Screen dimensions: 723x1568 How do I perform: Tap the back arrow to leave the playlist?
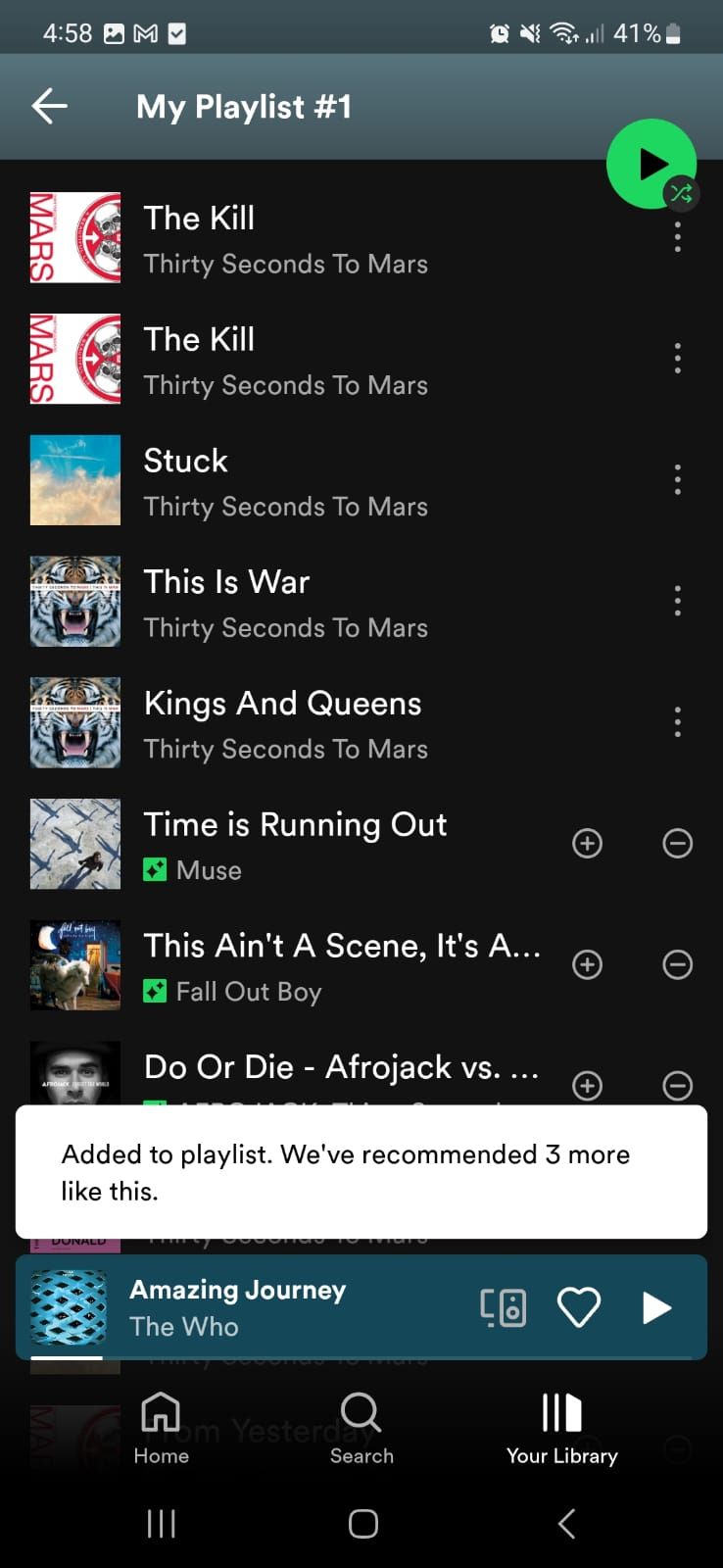coord(49,106)
